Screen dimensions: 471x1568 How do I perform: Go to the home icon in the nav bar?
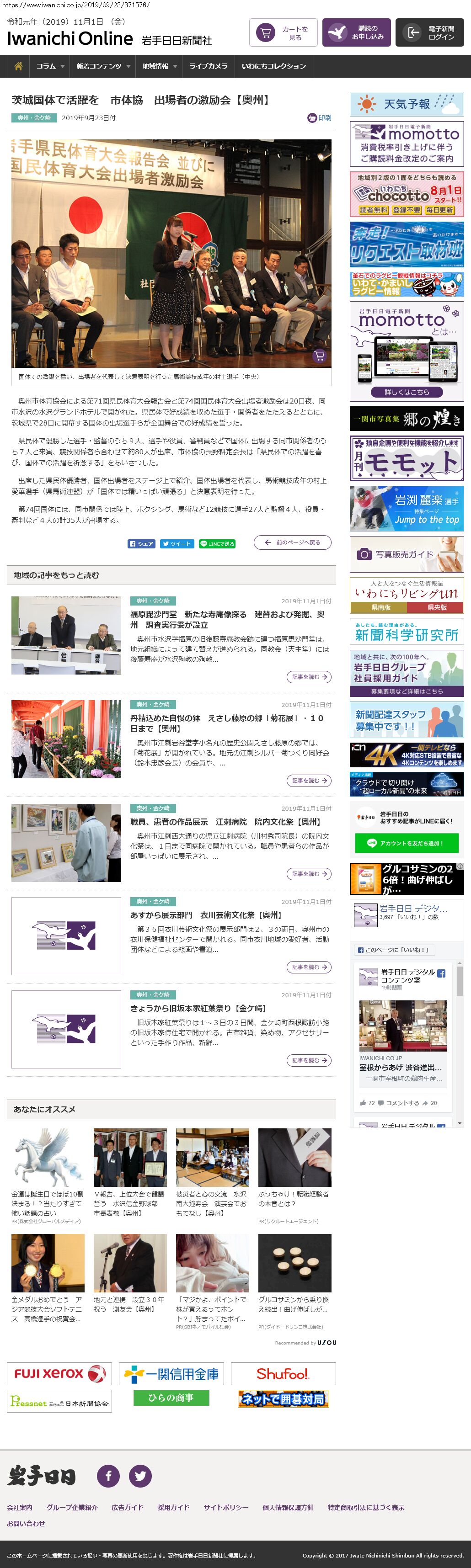pos(18,66)
